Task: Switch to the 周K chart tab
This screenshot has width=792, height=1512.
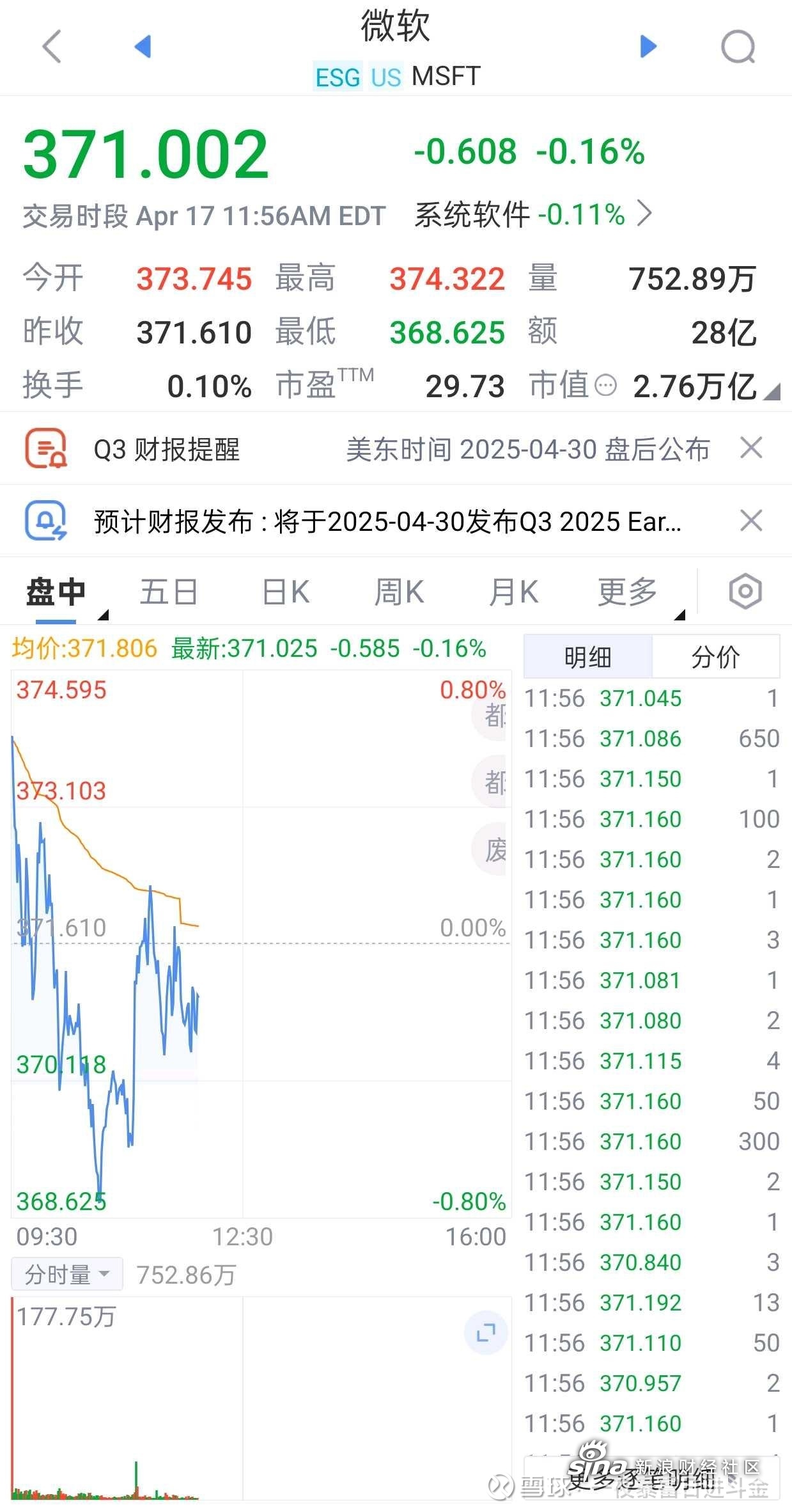Action: tap(399, 592)
